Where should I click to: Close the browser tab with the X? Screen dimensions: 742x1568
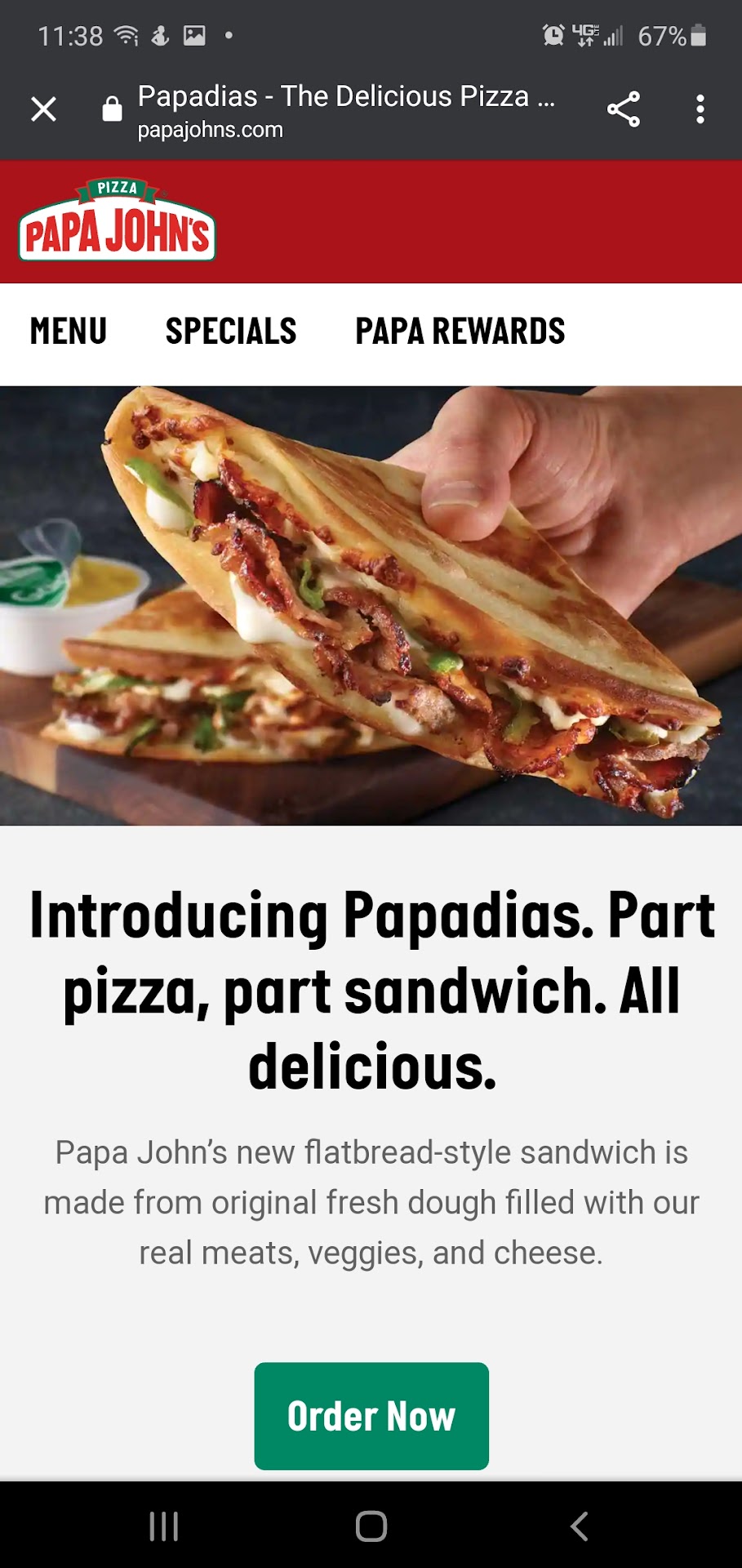click(x=43, y=109)
